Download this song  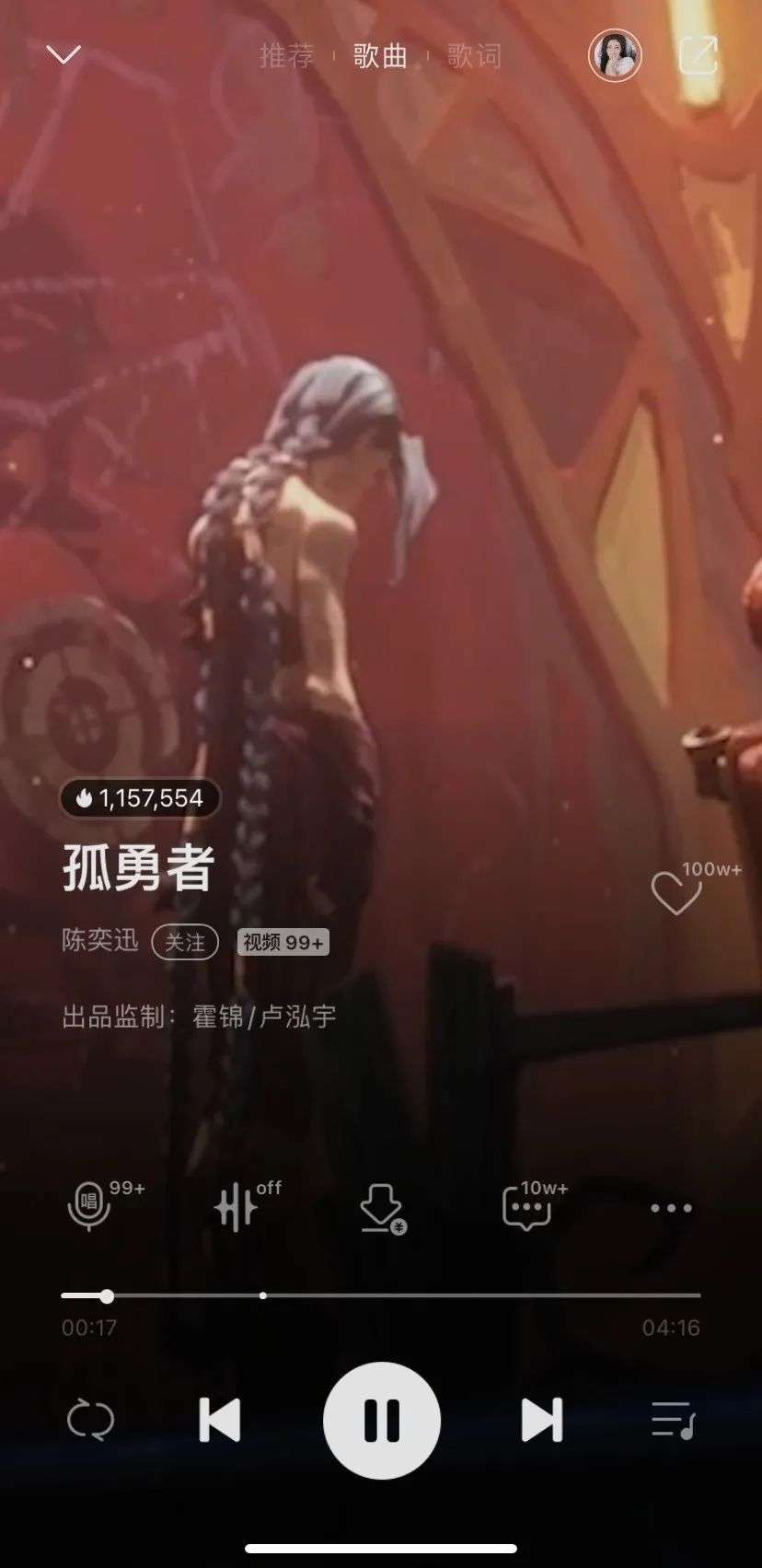[x=381, y=1207]
